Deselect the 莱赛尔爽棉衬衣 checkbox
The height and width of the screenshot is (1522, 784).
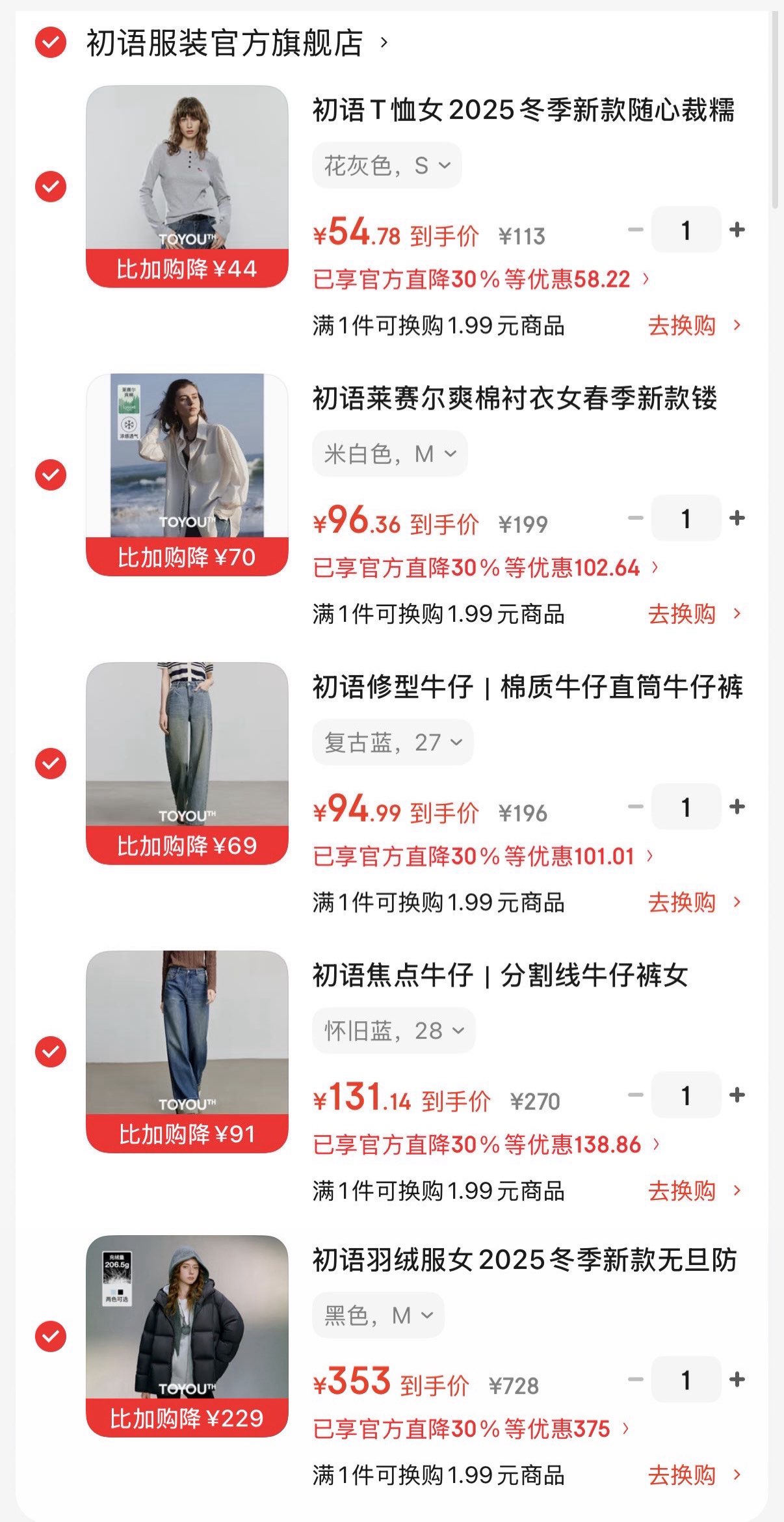(x=50, y=475)
